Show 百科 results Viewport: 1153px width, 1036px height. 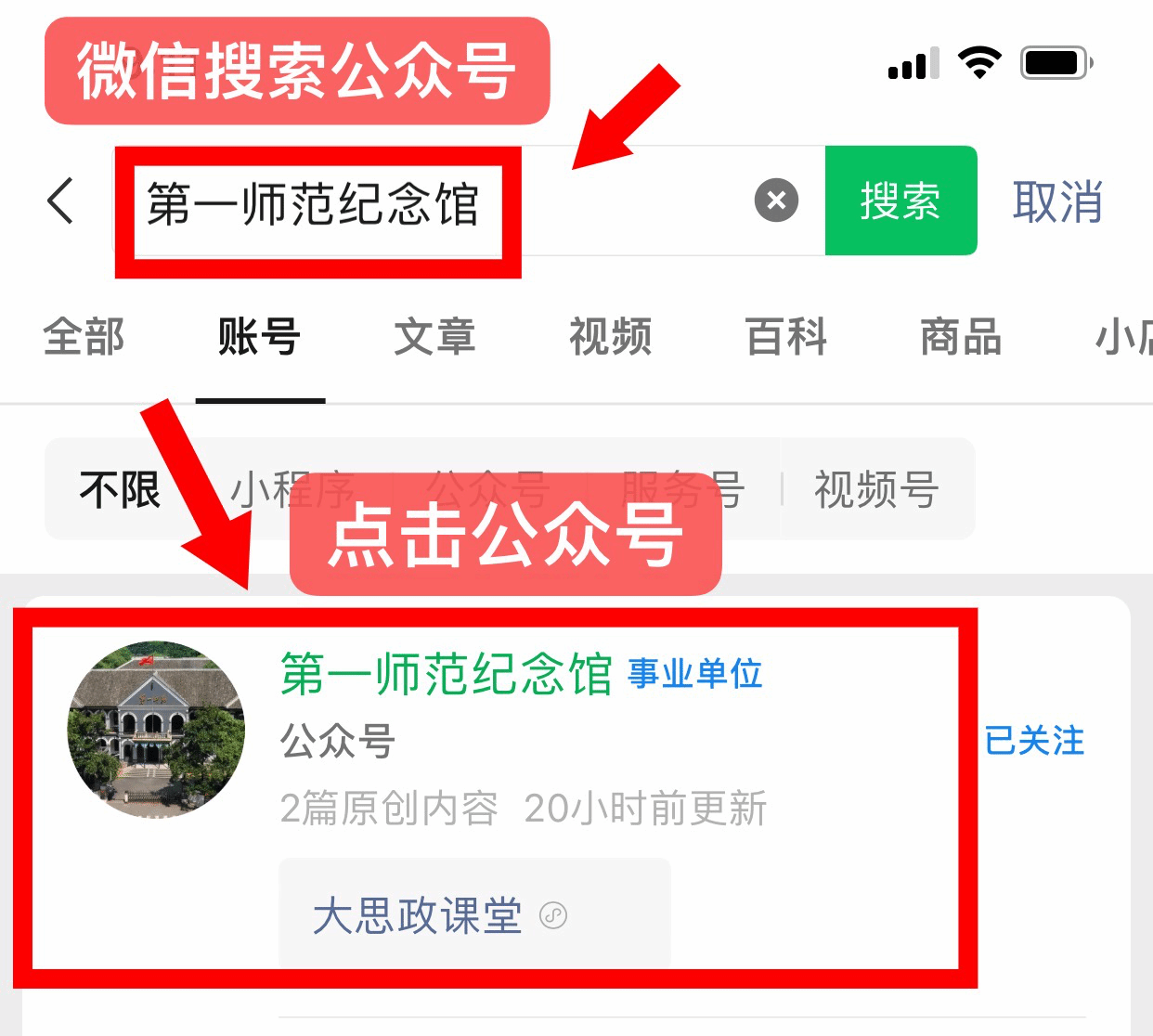tap(785, 336)
